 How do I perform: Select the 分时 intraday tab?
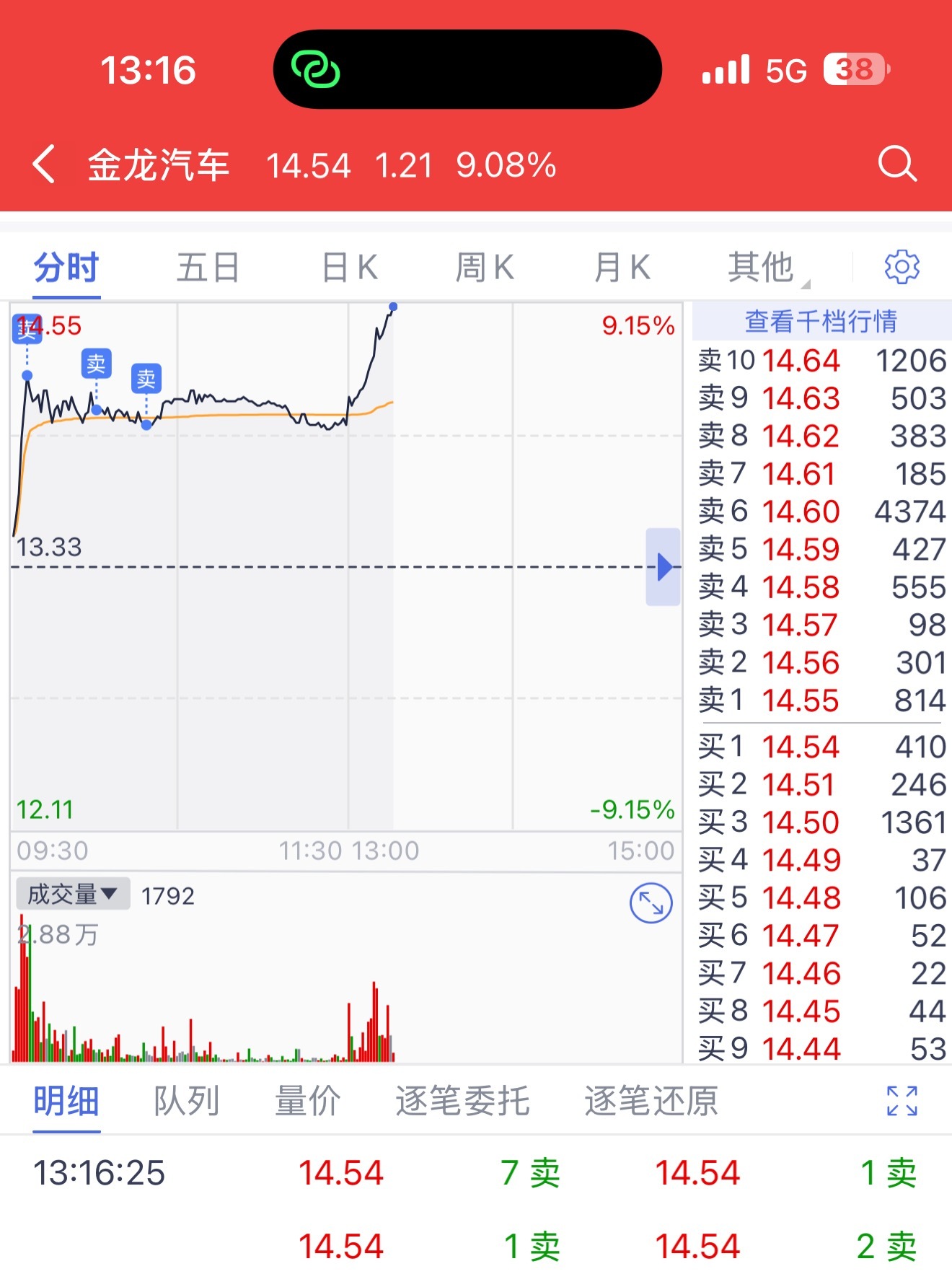tap(66, 268)
